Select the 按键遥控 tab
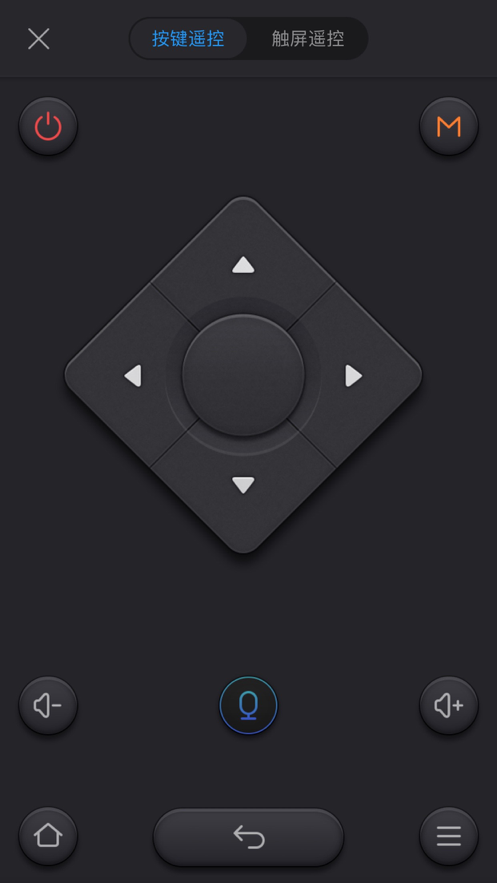The width and height of the screenshot is (497, 883). click(188, 38)
